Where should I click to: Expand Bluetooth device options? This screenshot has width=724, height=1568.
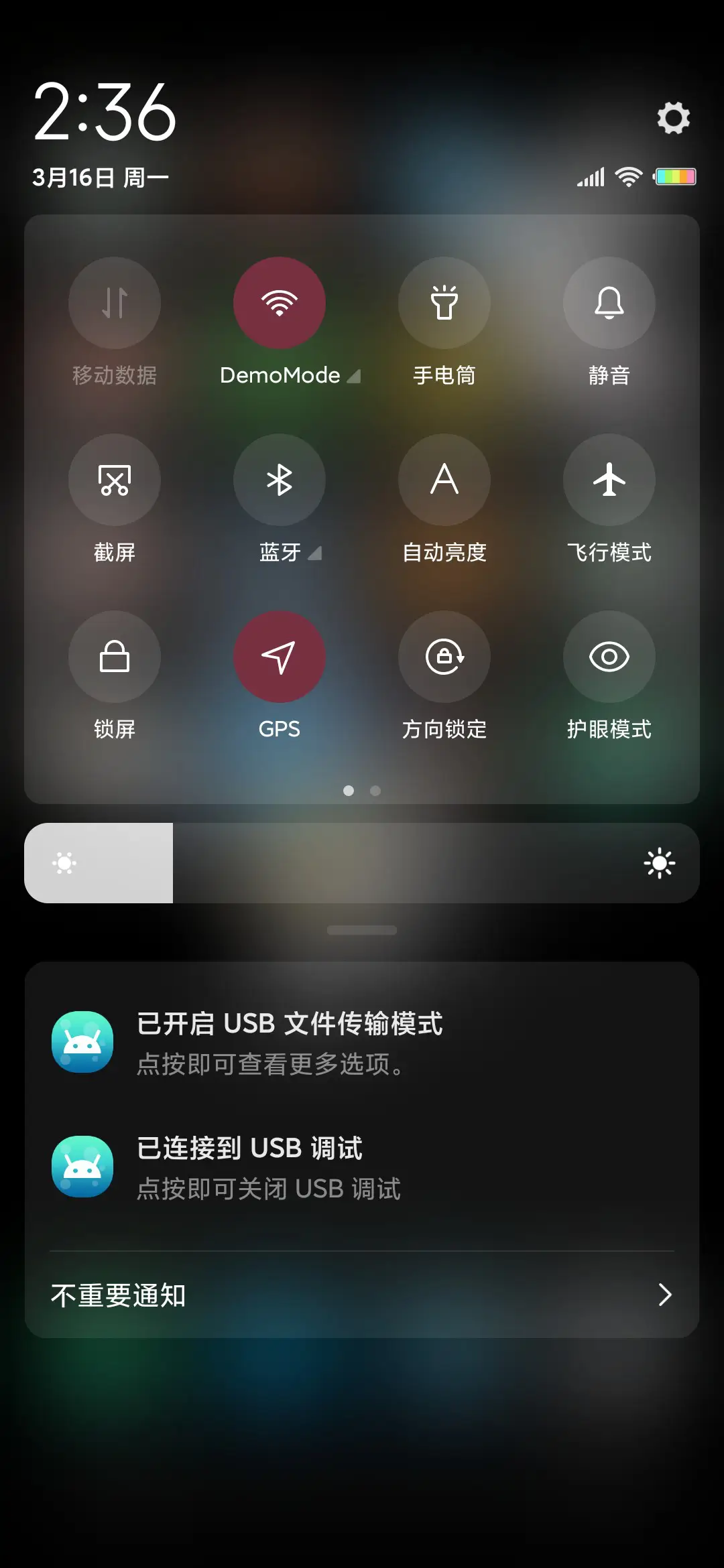[315, 553]
